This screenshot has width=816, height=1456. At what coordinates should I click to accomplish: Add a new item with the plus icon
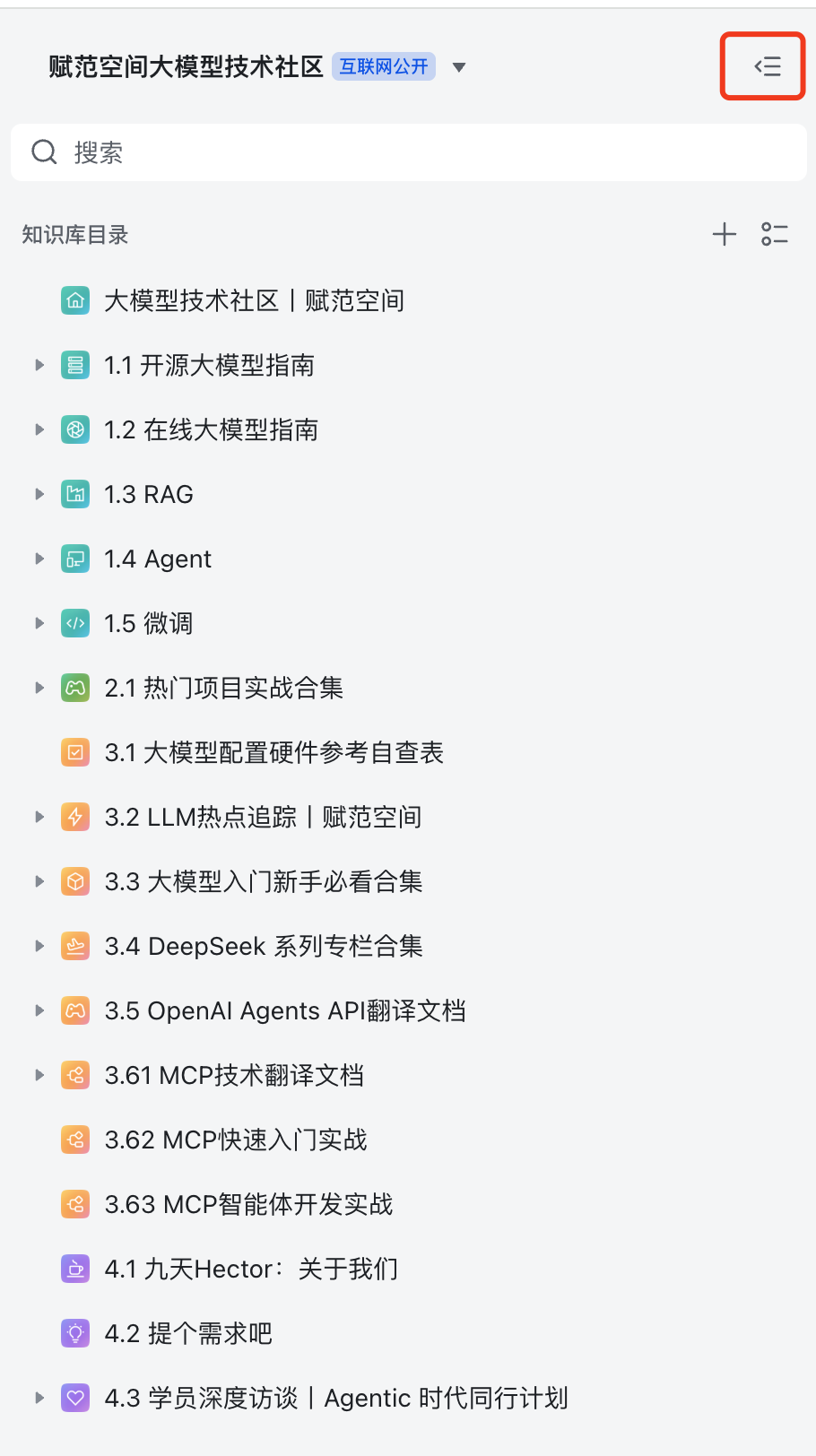[725, 234]
